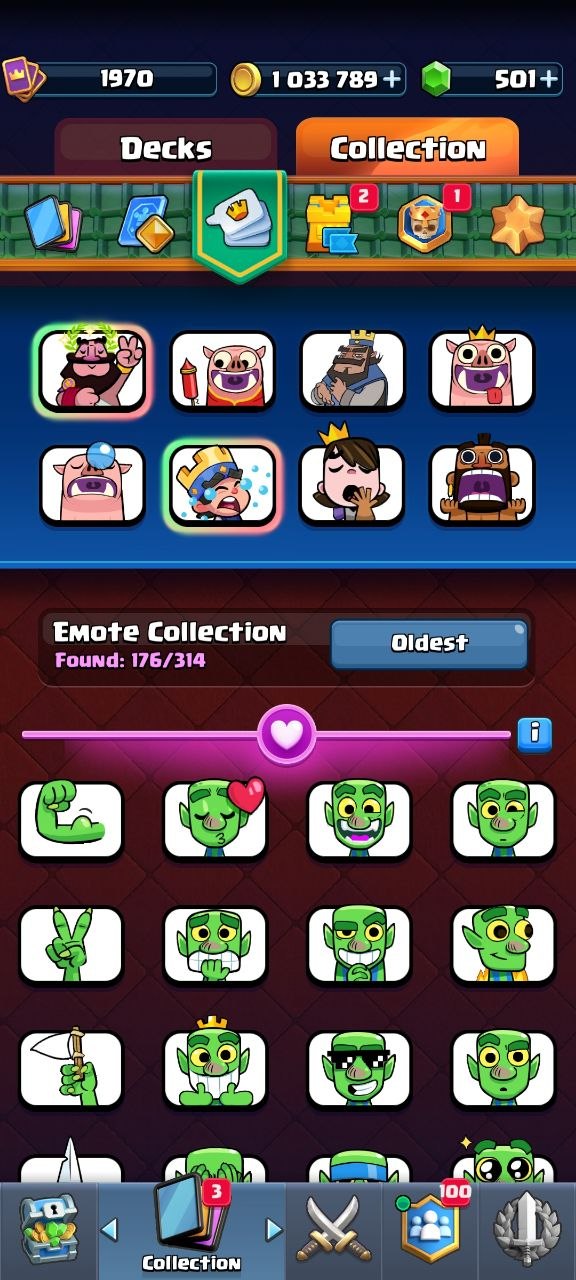This screenshot has height=1280, width=576.
Task: Tap the plus to buy gold
Action: 392,79
